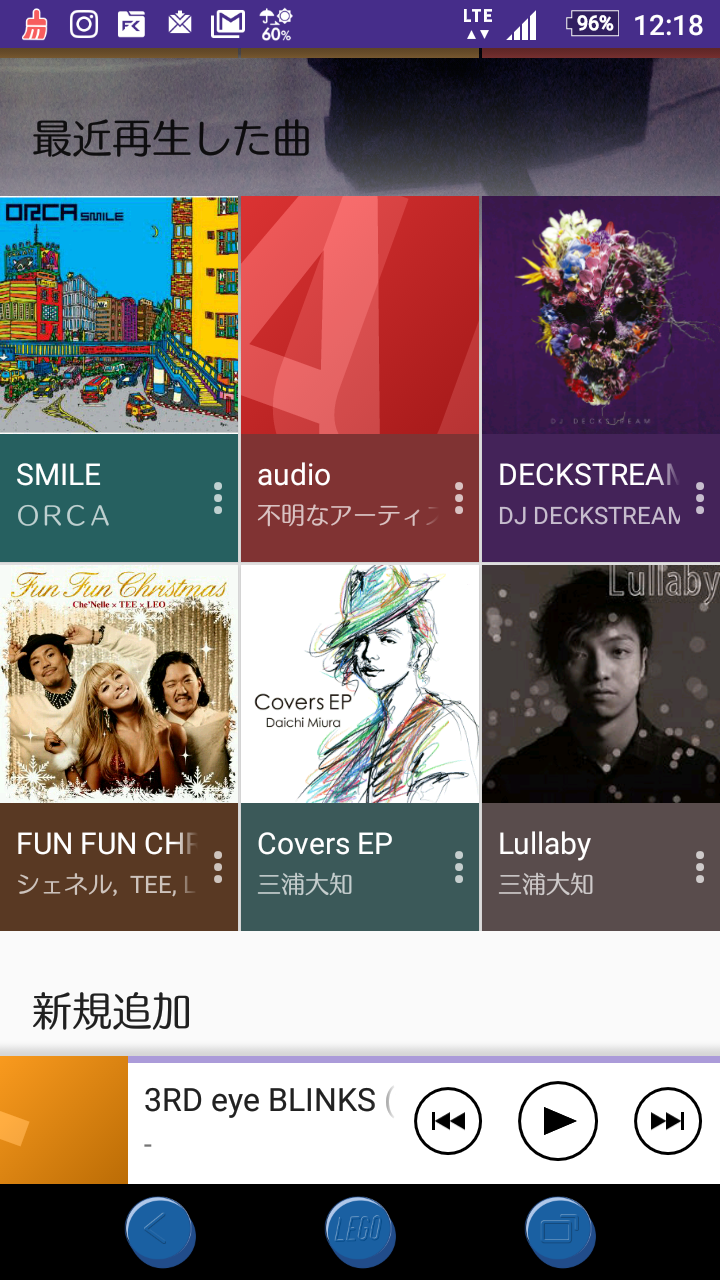Open FUN FUN CHRISTMAS album cover
This screenshot has height=1280, width=720.
pyautogui.click(x=118, y=684)
